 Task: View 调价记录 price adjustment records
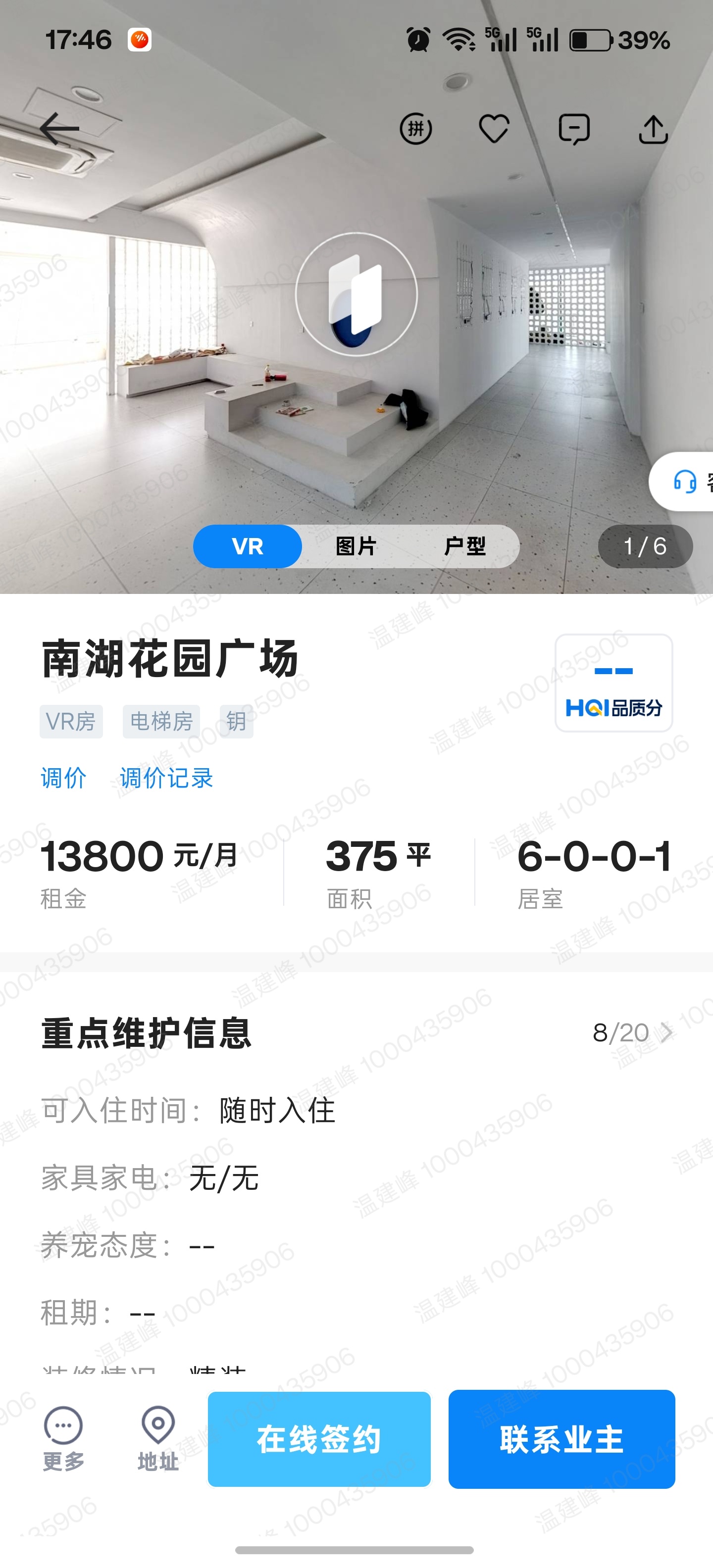click(x=166, y=778)
